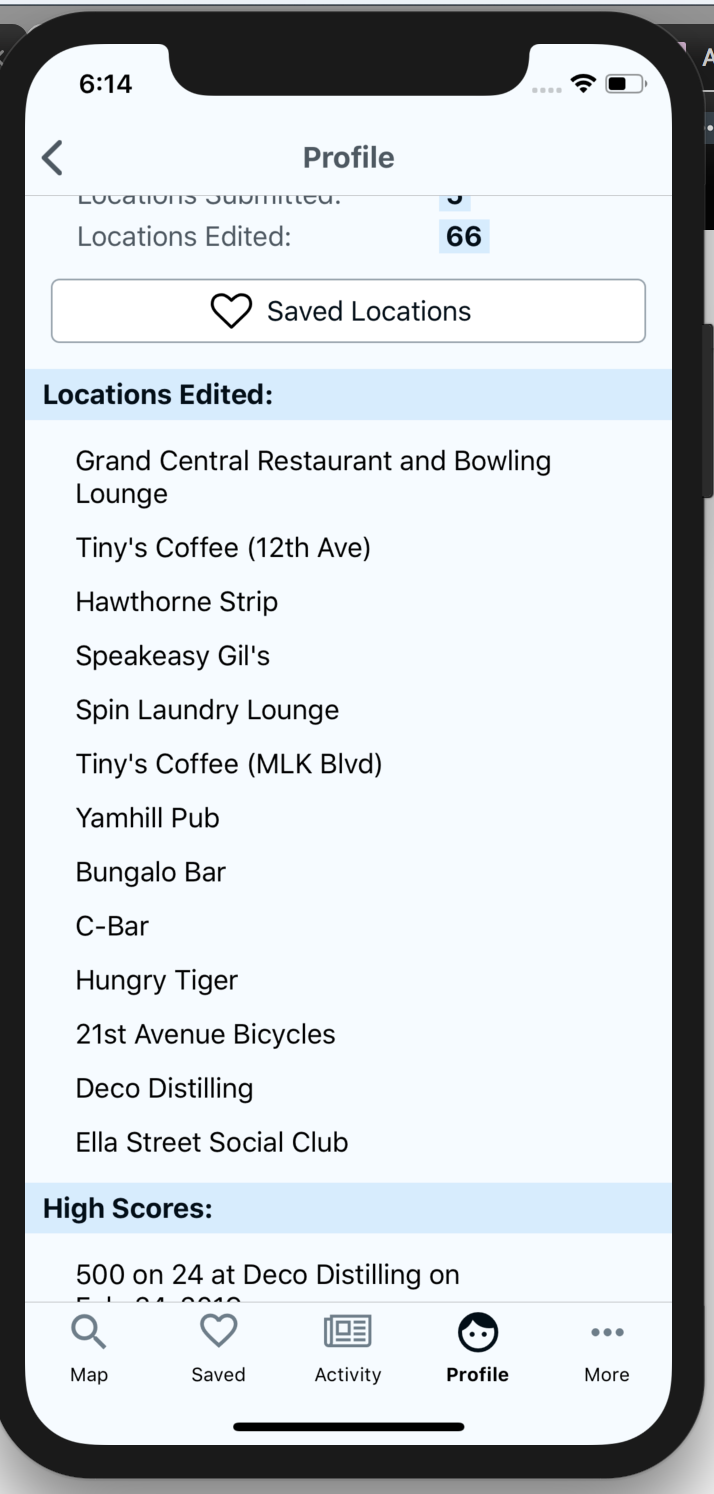
Task: Select Speakeasy Gil's from edited locations
Action: click(x=173, y=656)
